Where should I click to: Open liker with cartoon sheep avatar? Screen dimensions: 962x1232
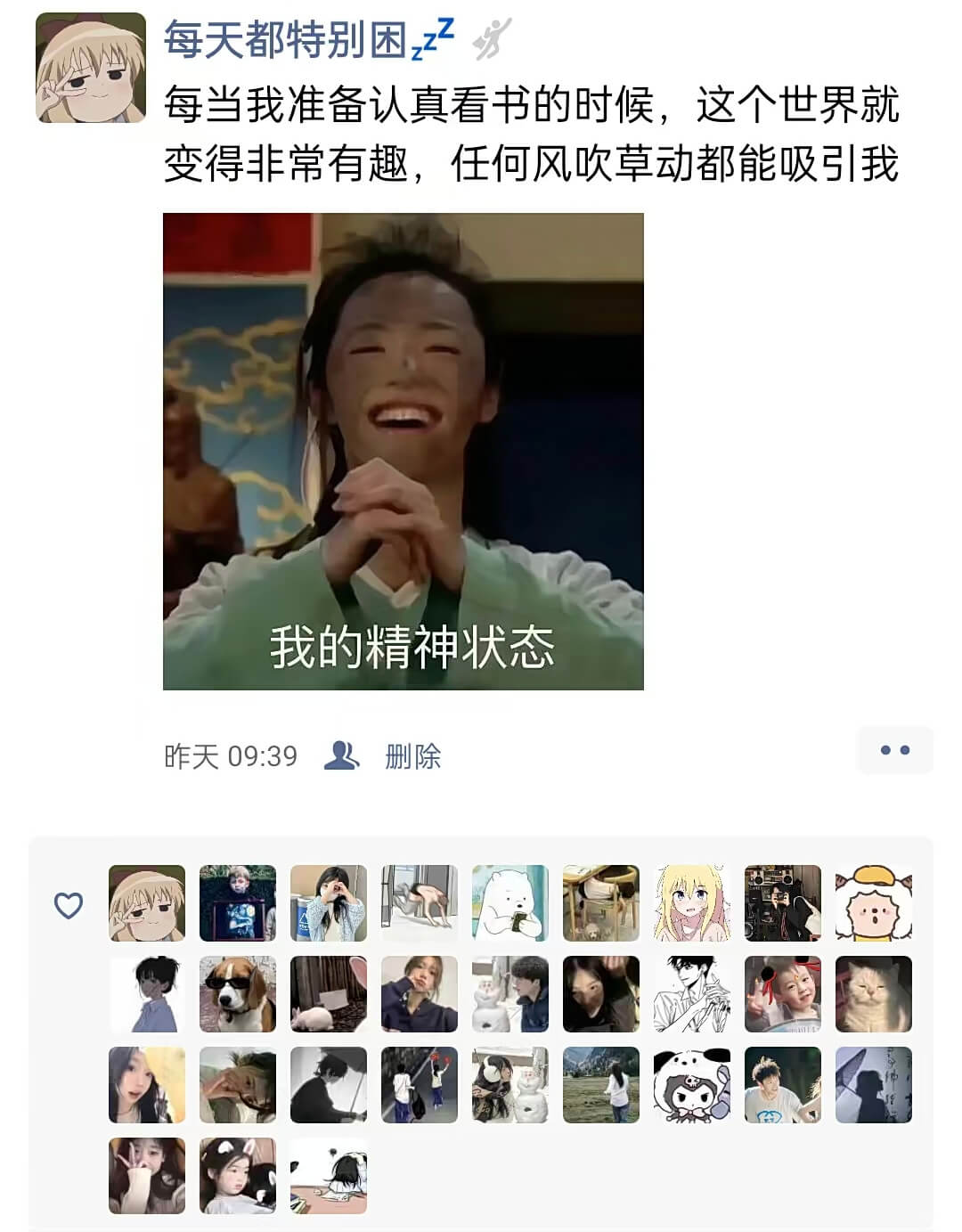click(x=874, y=903)
